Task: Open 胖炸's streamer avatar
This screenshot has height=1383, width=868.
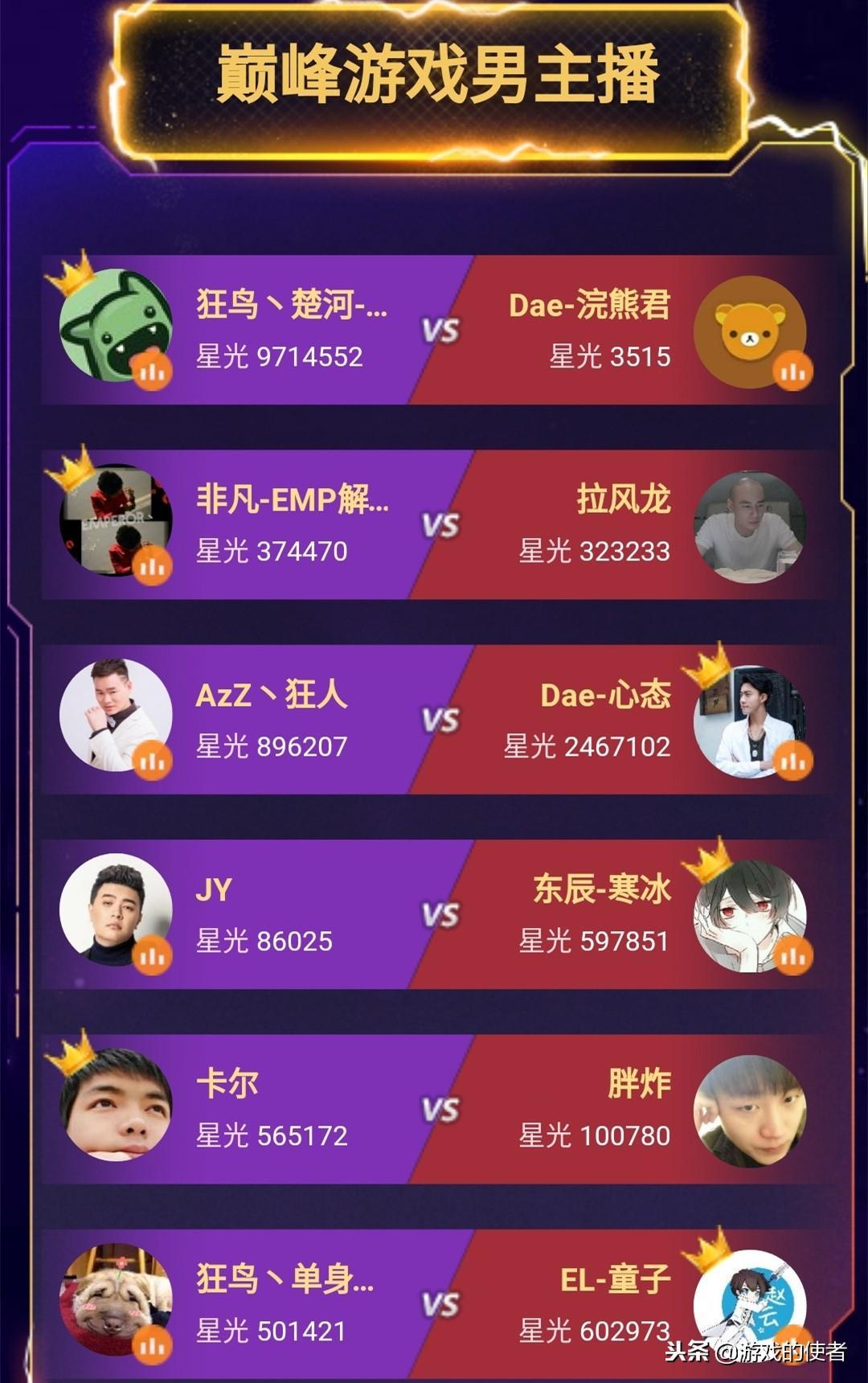Action: point(749,1110)
